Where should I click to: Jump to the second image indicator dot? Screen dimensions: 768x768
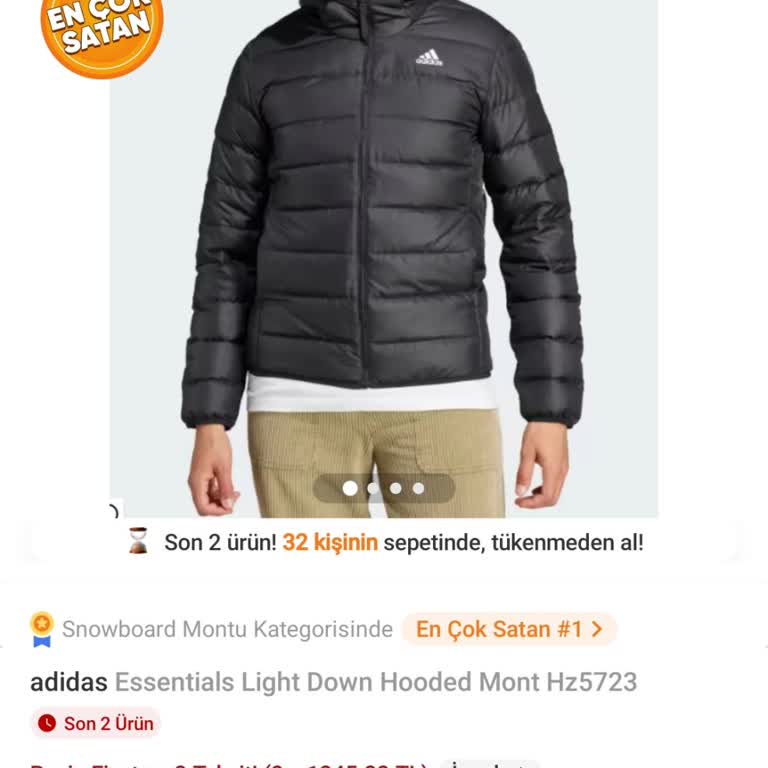pyautogui.click(x=373, y=489)
